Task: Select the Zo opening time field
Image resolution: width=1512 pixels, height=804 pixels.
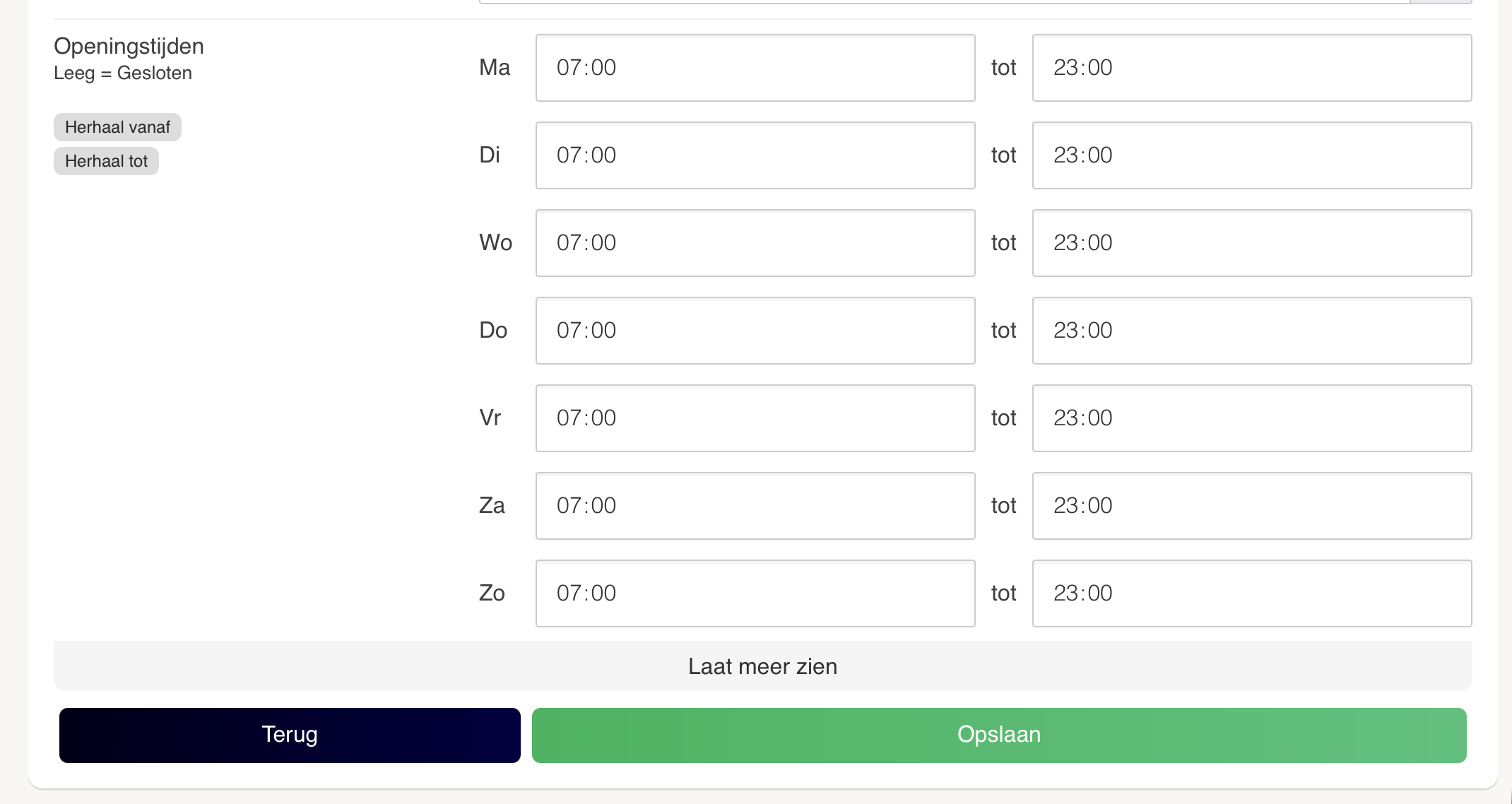Action: (x=755, y=593)
